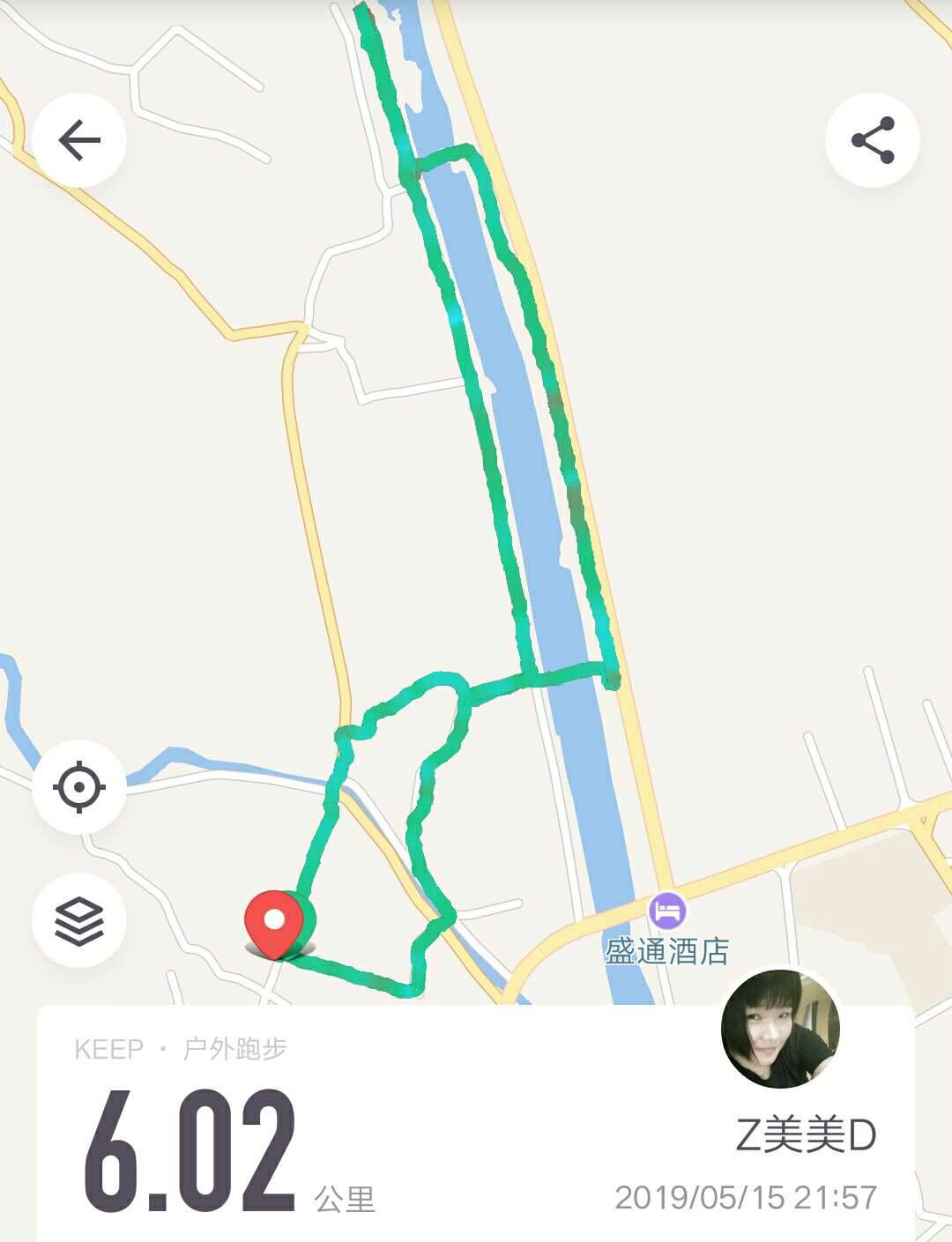This screenshot has width=952, height=1242.
Task: Open the map layers options
Action: 79,920
